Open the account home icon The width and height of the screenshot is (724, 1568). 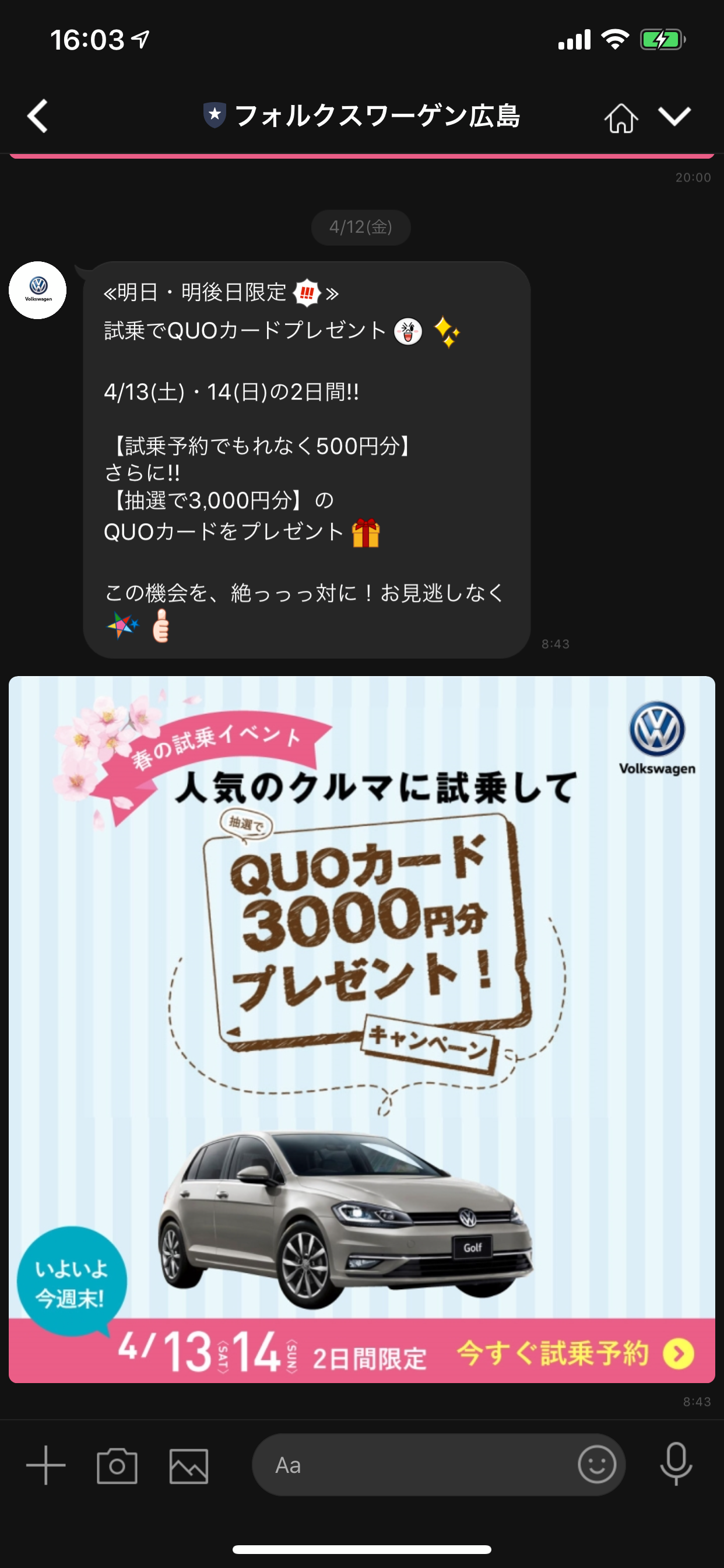[x=621, y=117]
